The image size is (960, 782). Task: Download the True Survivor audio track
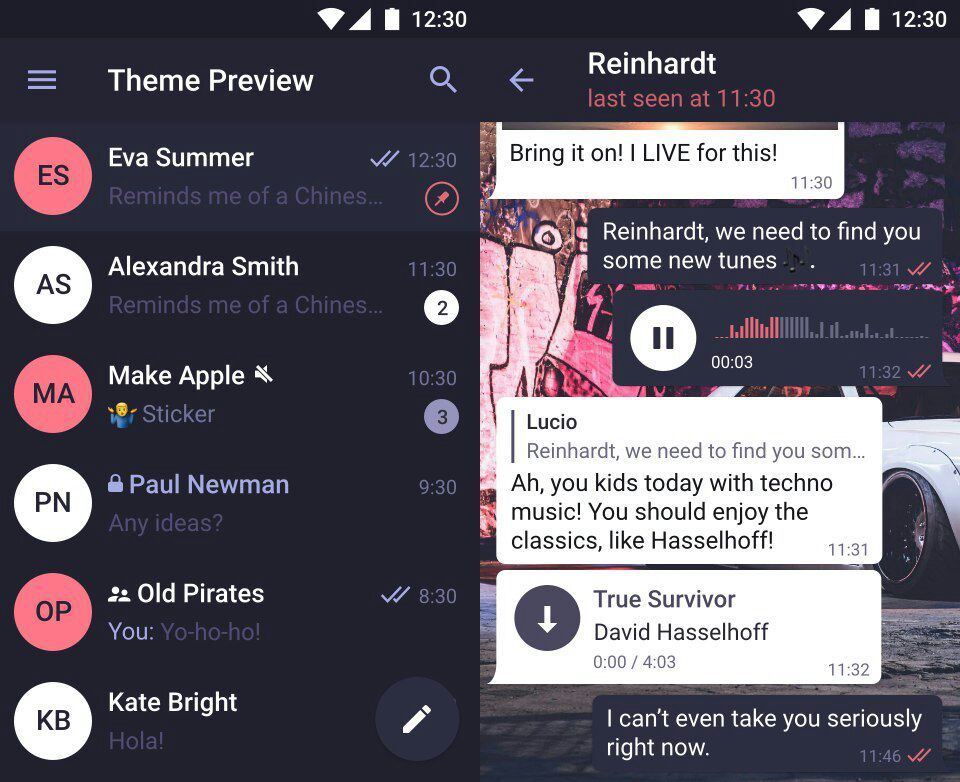pos(547,618)
